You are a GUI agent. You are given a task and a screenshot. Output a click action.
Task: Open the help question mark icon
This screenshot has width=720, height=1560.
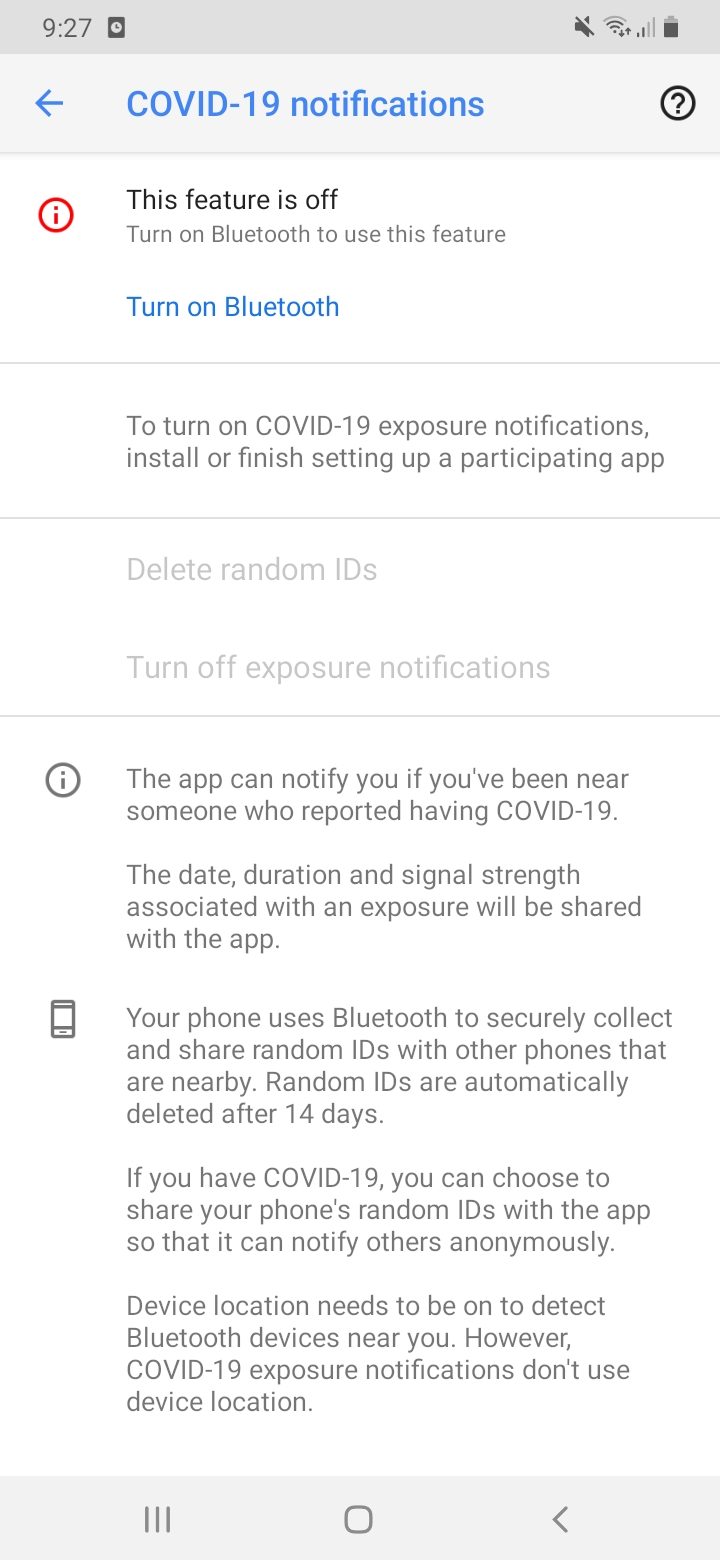coord(678,103)
